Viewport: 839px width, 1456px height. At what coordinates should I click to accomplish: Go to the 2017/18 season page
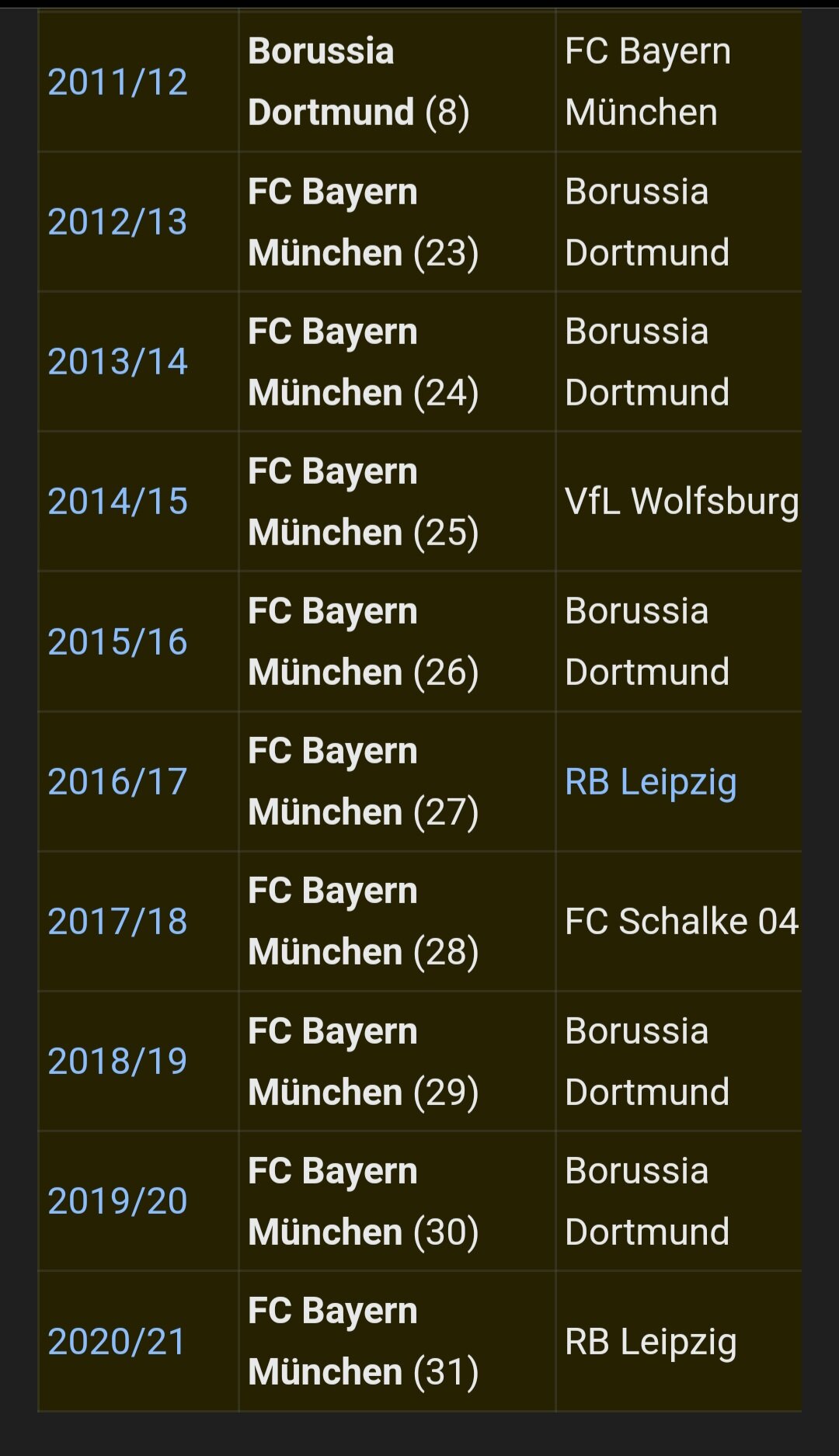(x=117, y=921)
